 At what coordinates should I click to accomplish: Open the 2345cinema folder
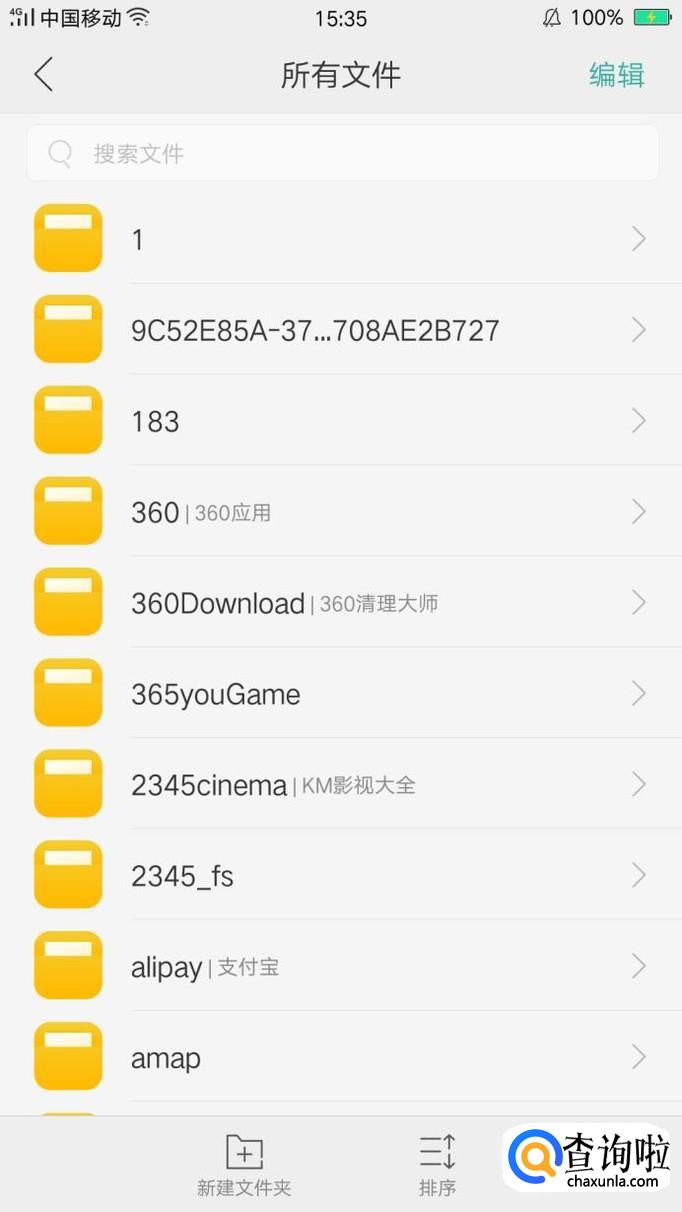pos(341,785)
